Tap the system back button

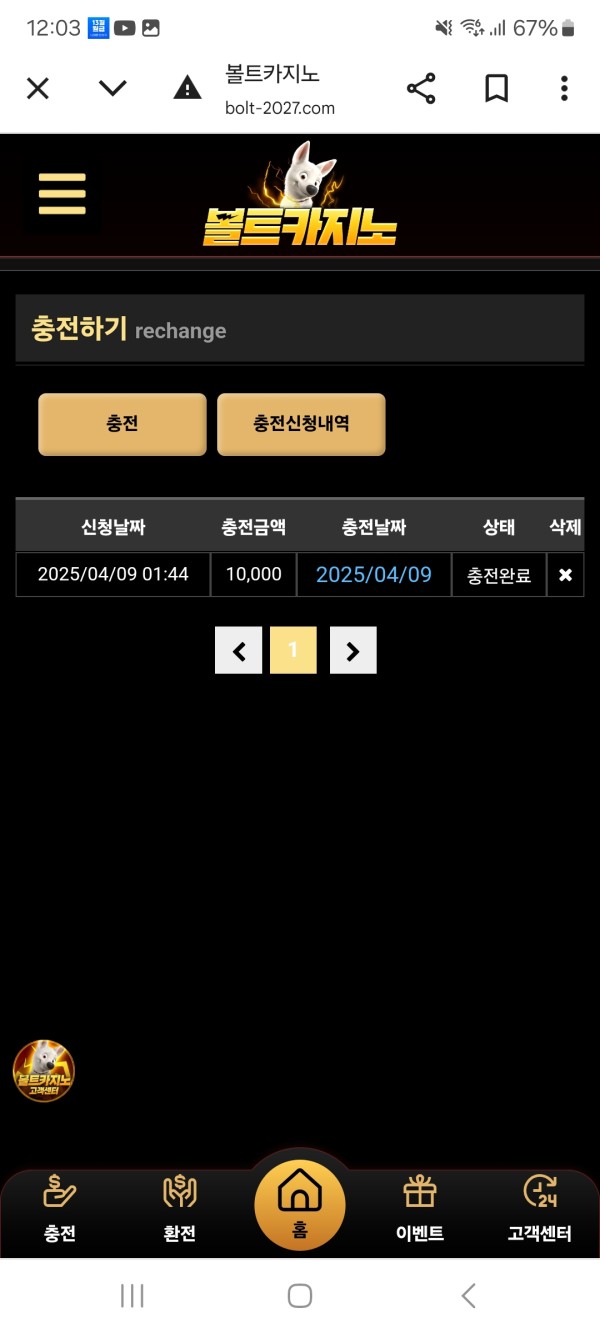click(468, 1296)
